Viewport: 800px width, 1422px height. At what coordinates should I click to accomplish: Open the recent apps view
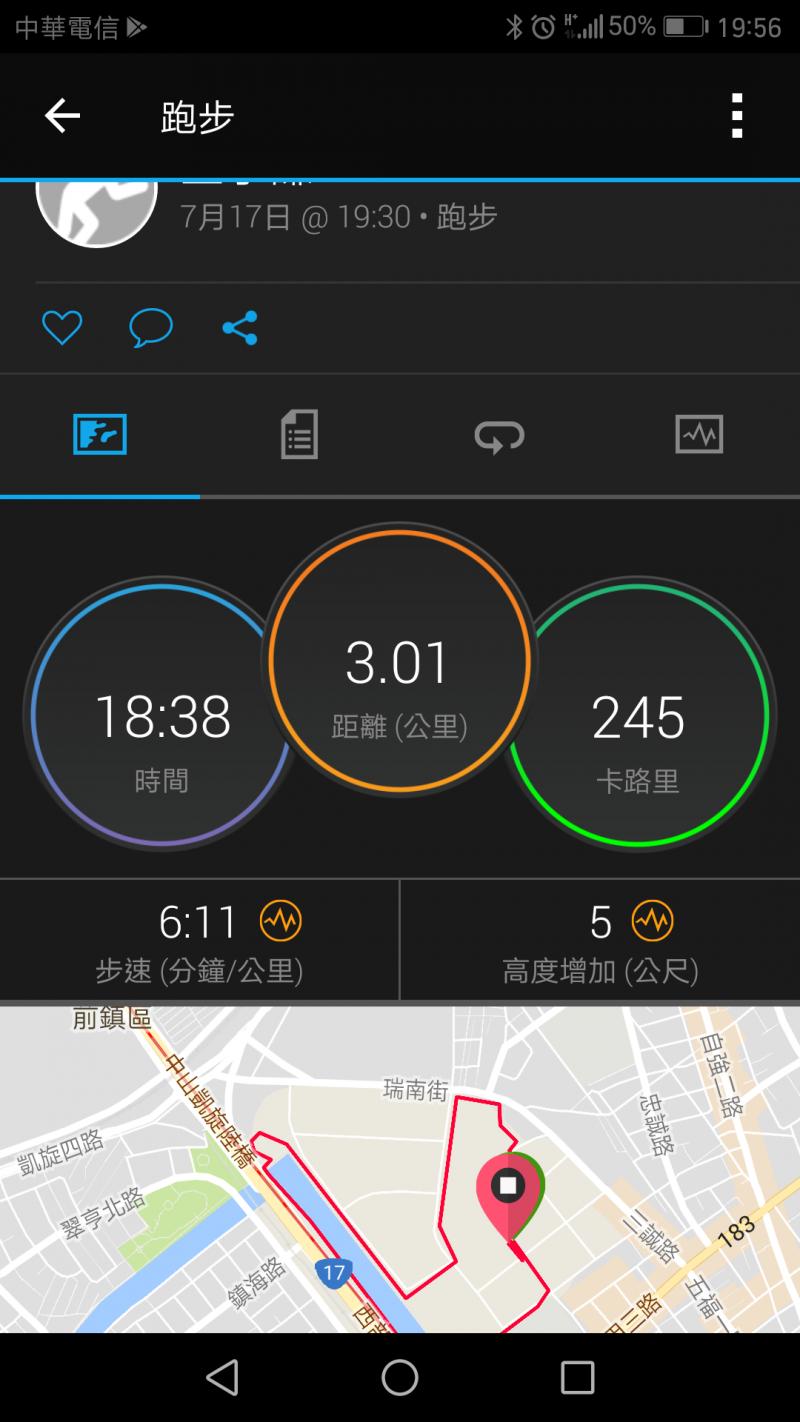[x=577, y=1377]
